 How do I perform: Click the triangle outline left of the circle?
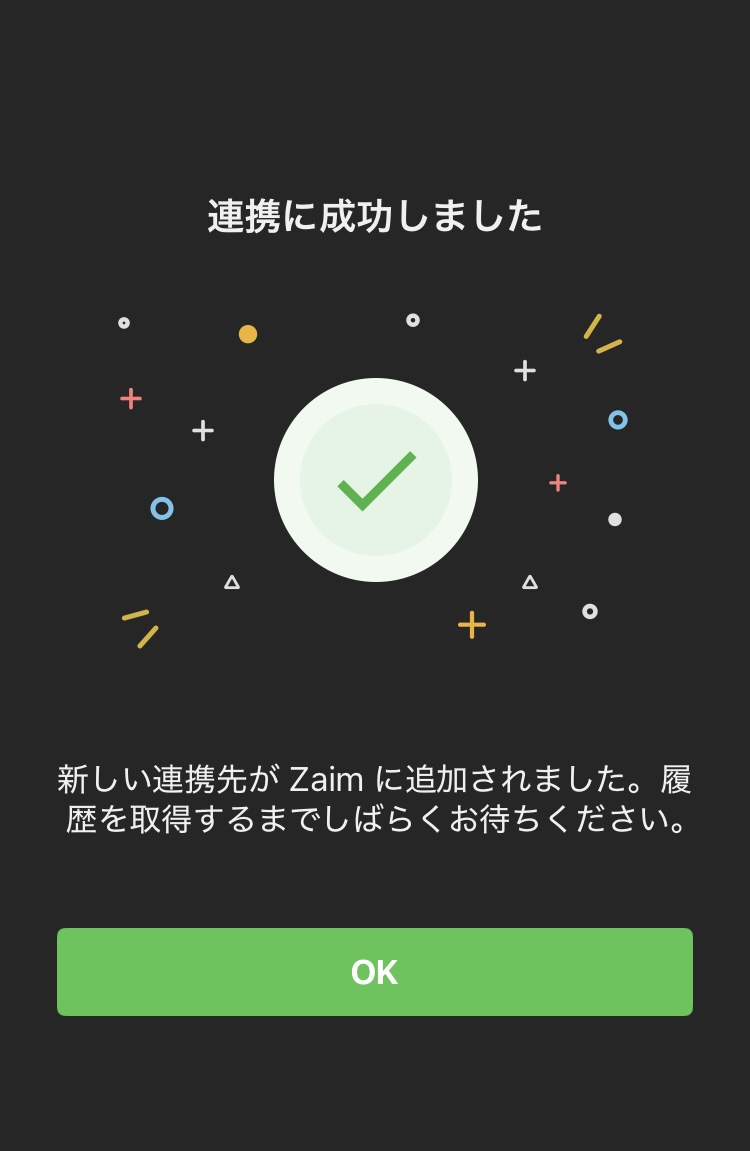click(x=231, y=581)
